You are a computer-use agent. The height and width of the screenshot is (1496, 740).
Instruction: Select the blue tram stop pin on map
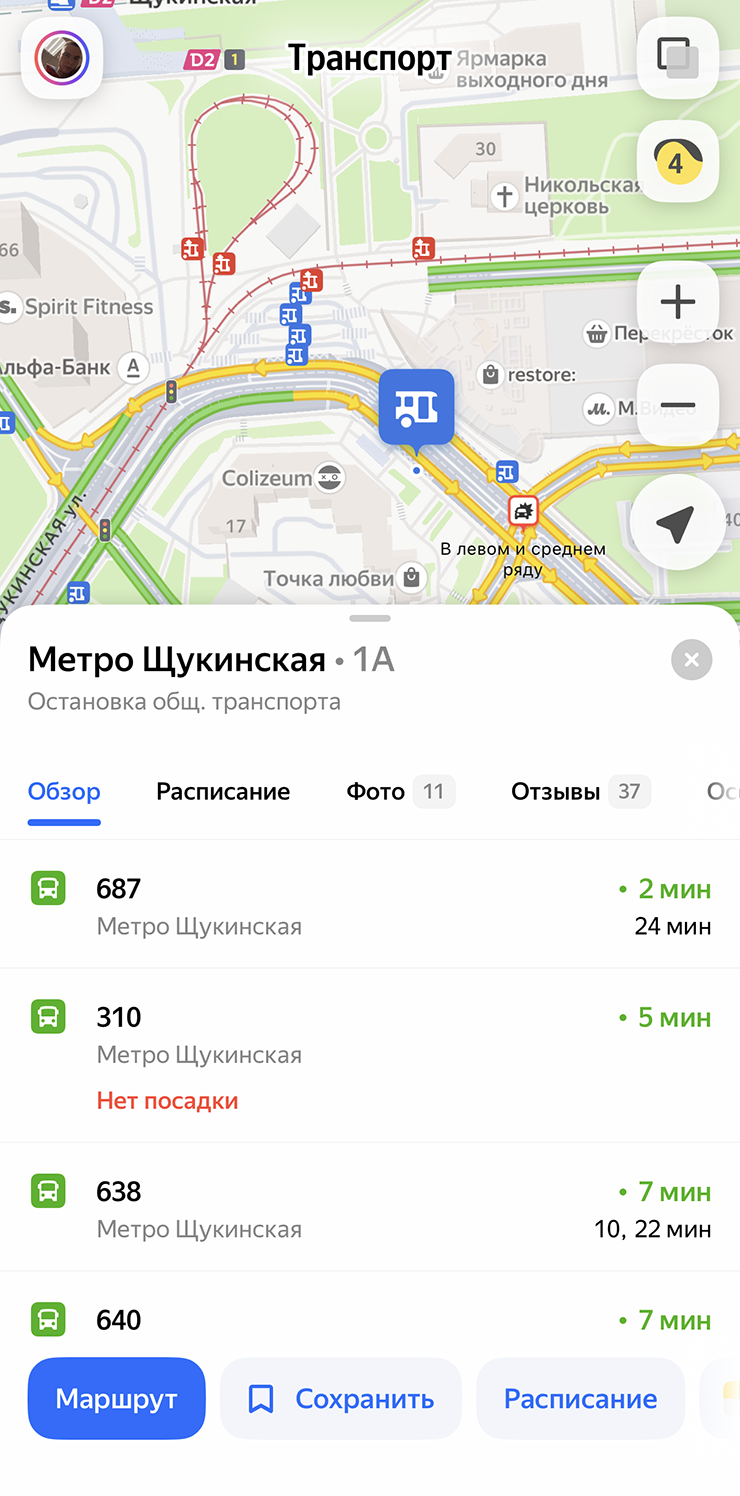pos(415,406)
